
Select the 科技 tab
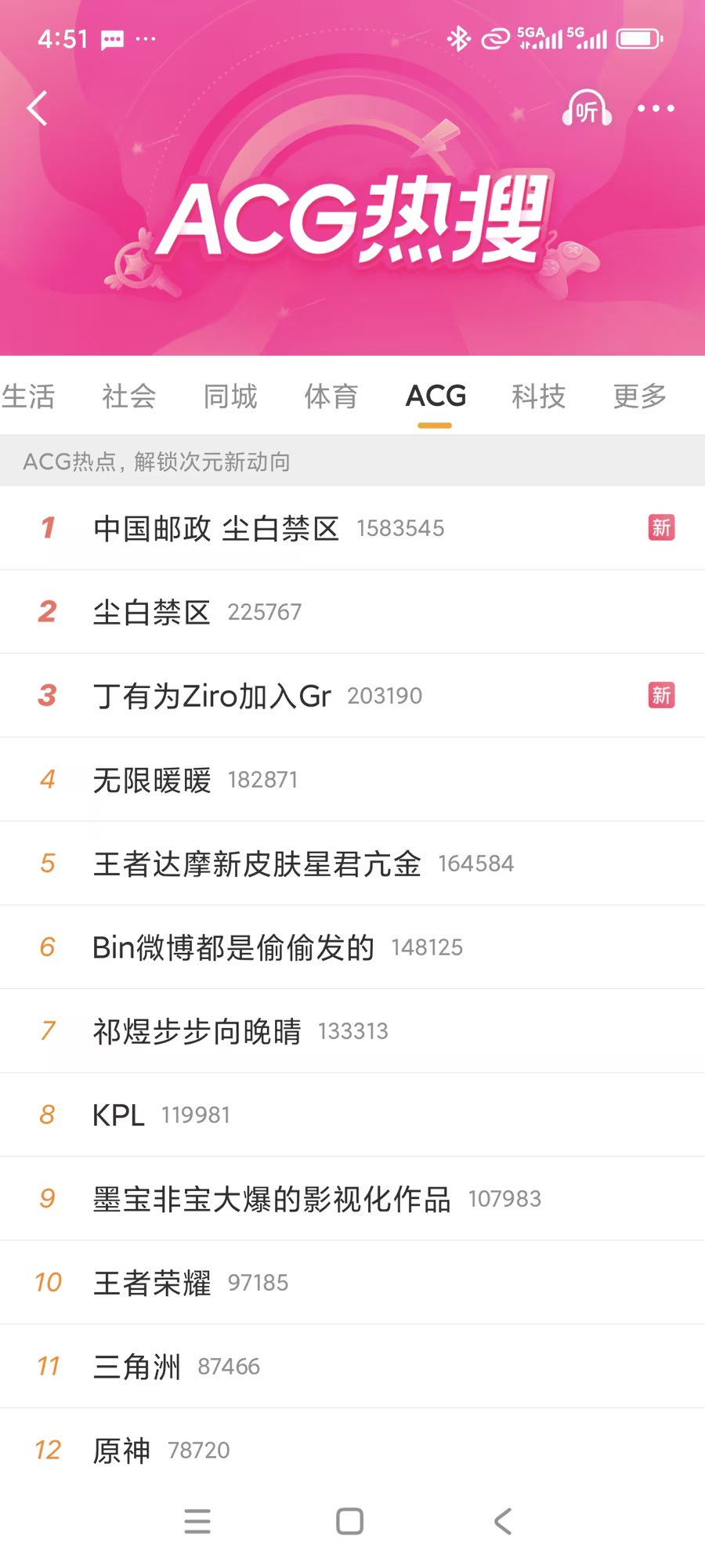pyautogui.click(x=538, y=397)
